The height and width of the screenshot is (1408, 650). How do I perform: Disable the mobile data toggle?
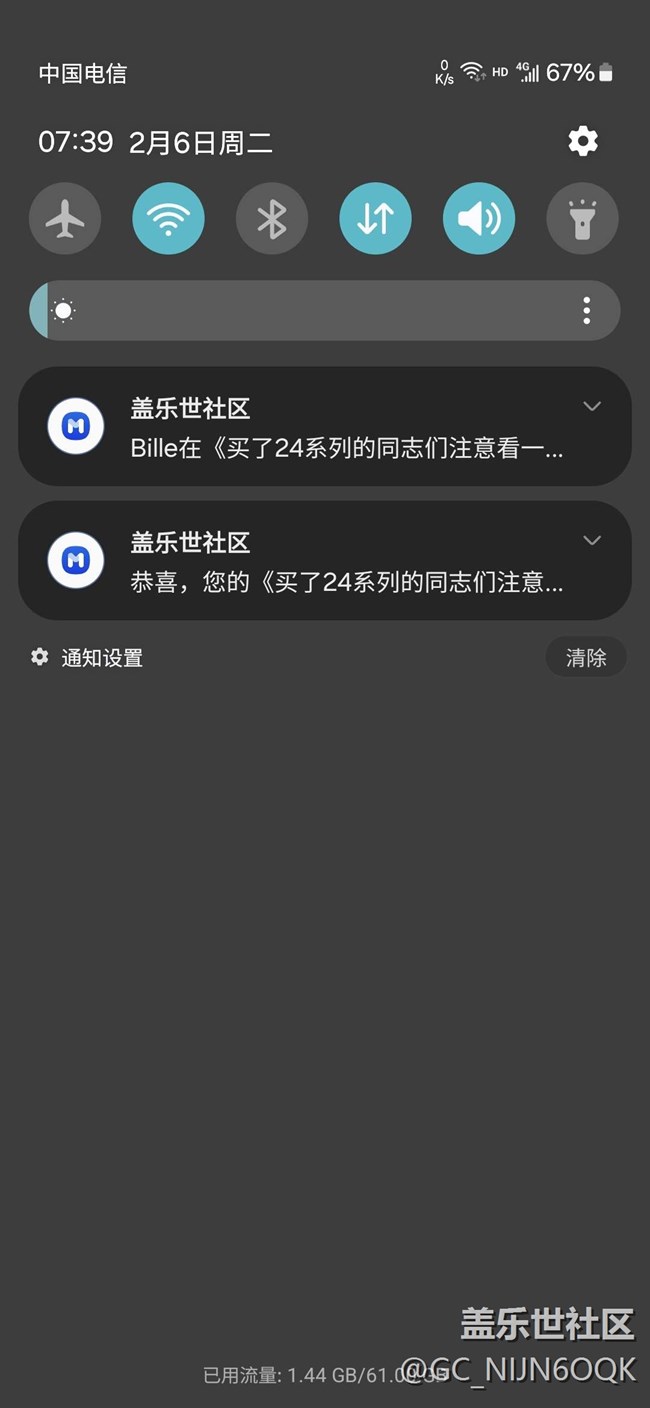point(375,218)
